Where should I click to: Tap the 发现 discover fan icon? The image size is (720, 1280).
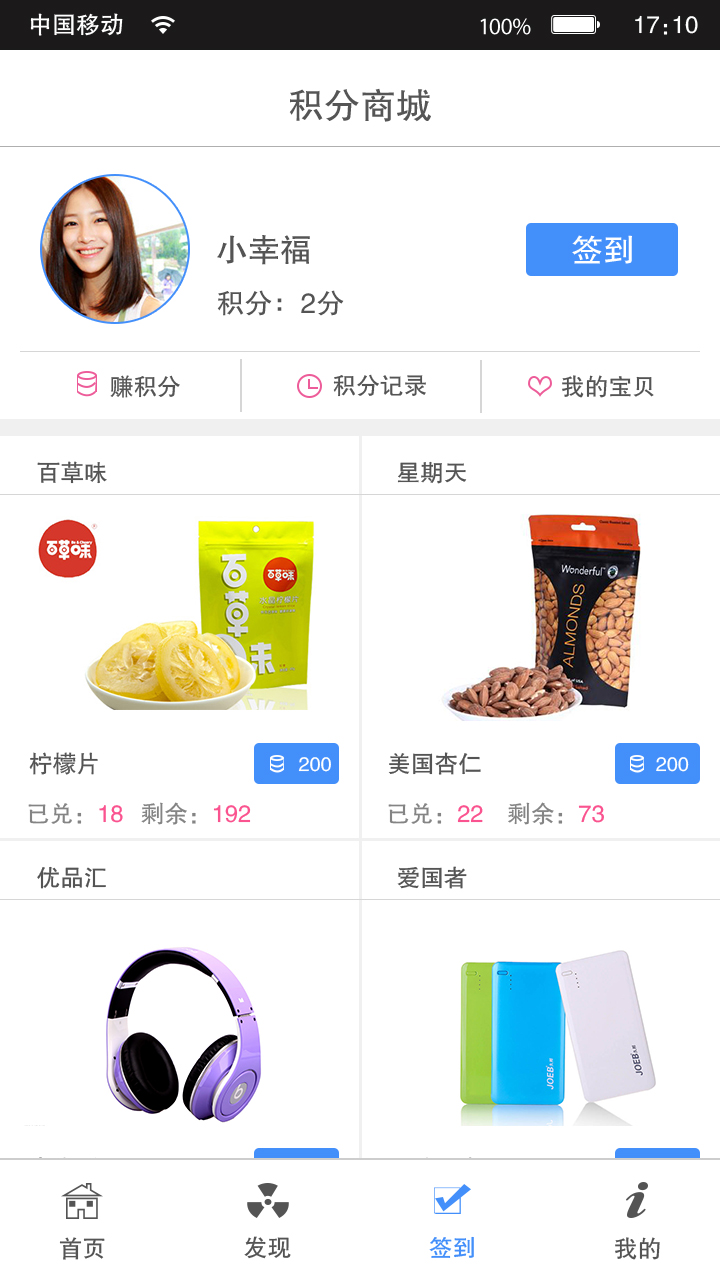266,1199
